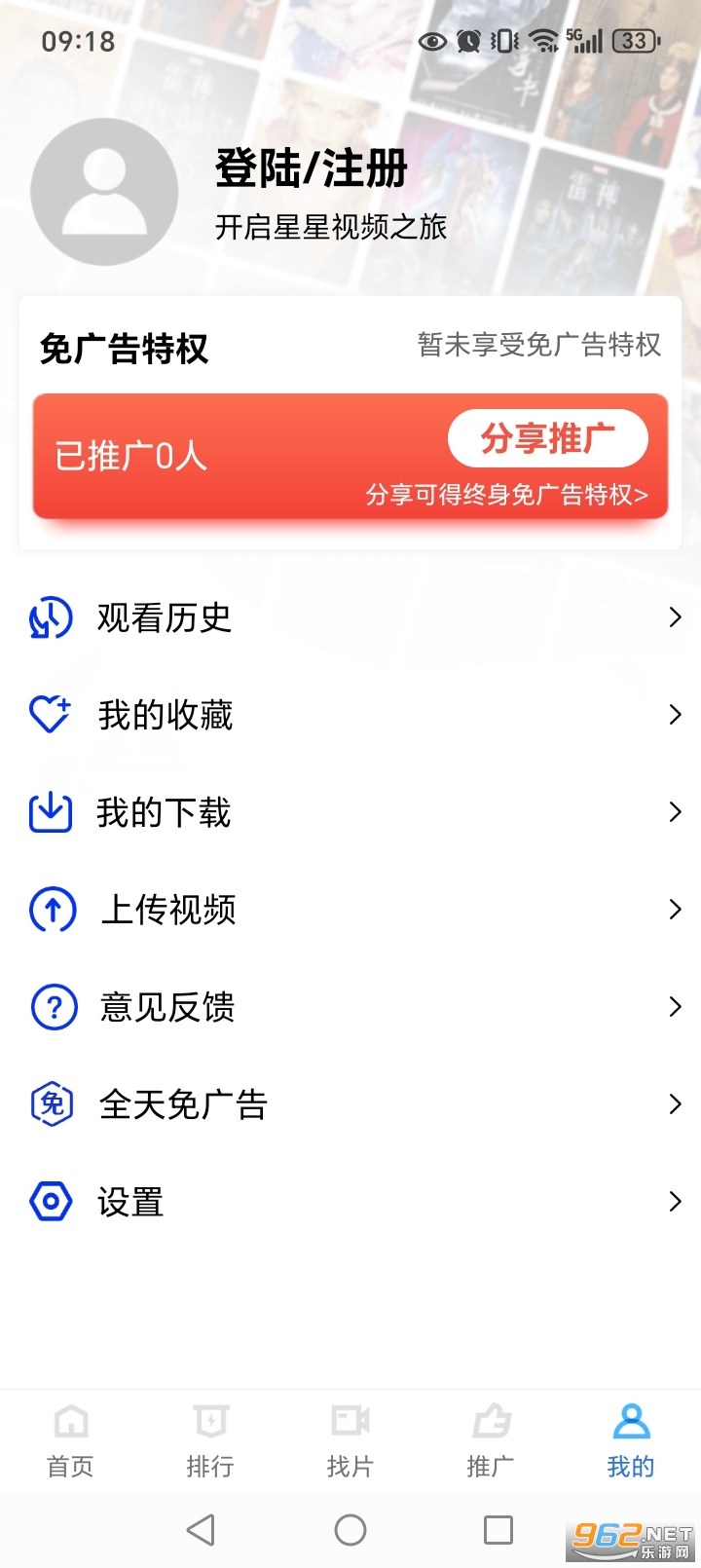
Task: Open settings via the gear icon
Action: point(51,1202)
